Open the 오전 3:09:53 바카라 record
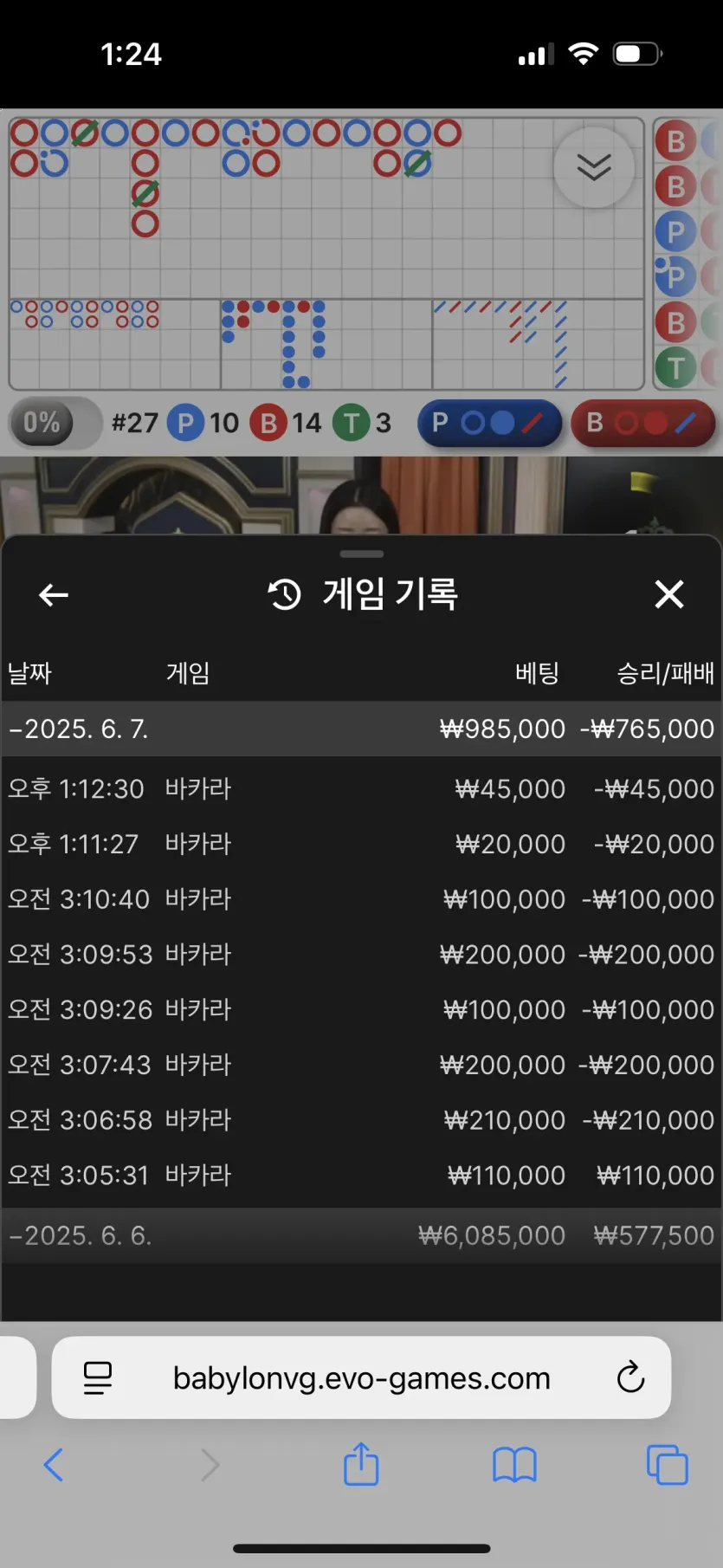The height and width of the screenshot is (1568, 723). coord(361,954)
